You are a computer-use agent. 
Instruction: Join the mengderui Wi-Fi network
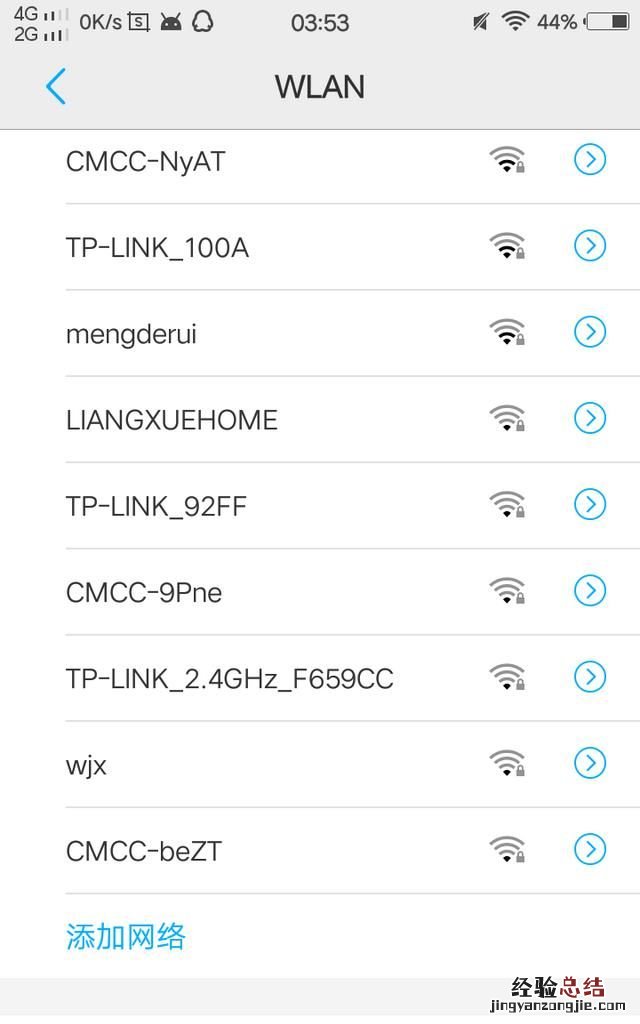[x=131, y=334]
